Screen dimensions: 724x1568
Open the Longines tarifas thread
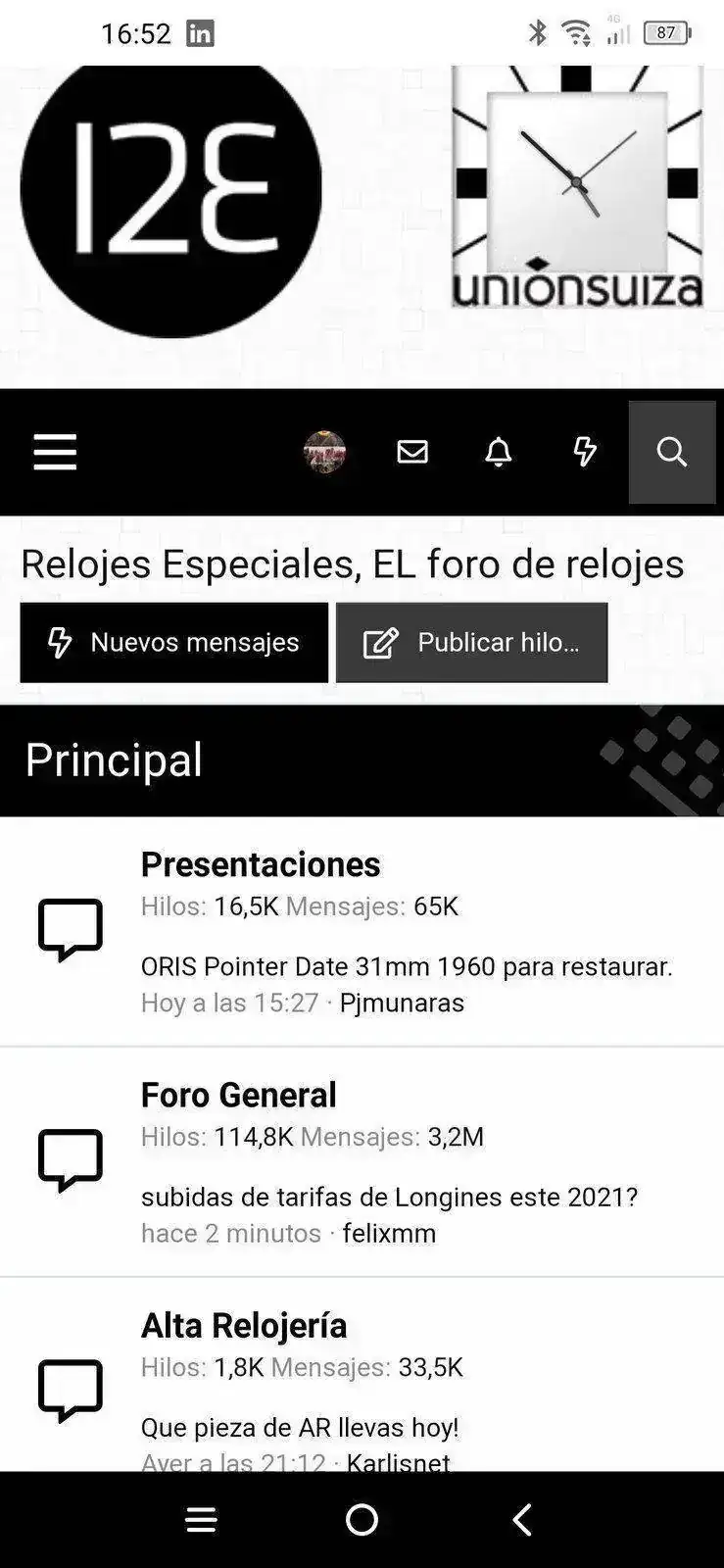click(x=389, y=1197)
